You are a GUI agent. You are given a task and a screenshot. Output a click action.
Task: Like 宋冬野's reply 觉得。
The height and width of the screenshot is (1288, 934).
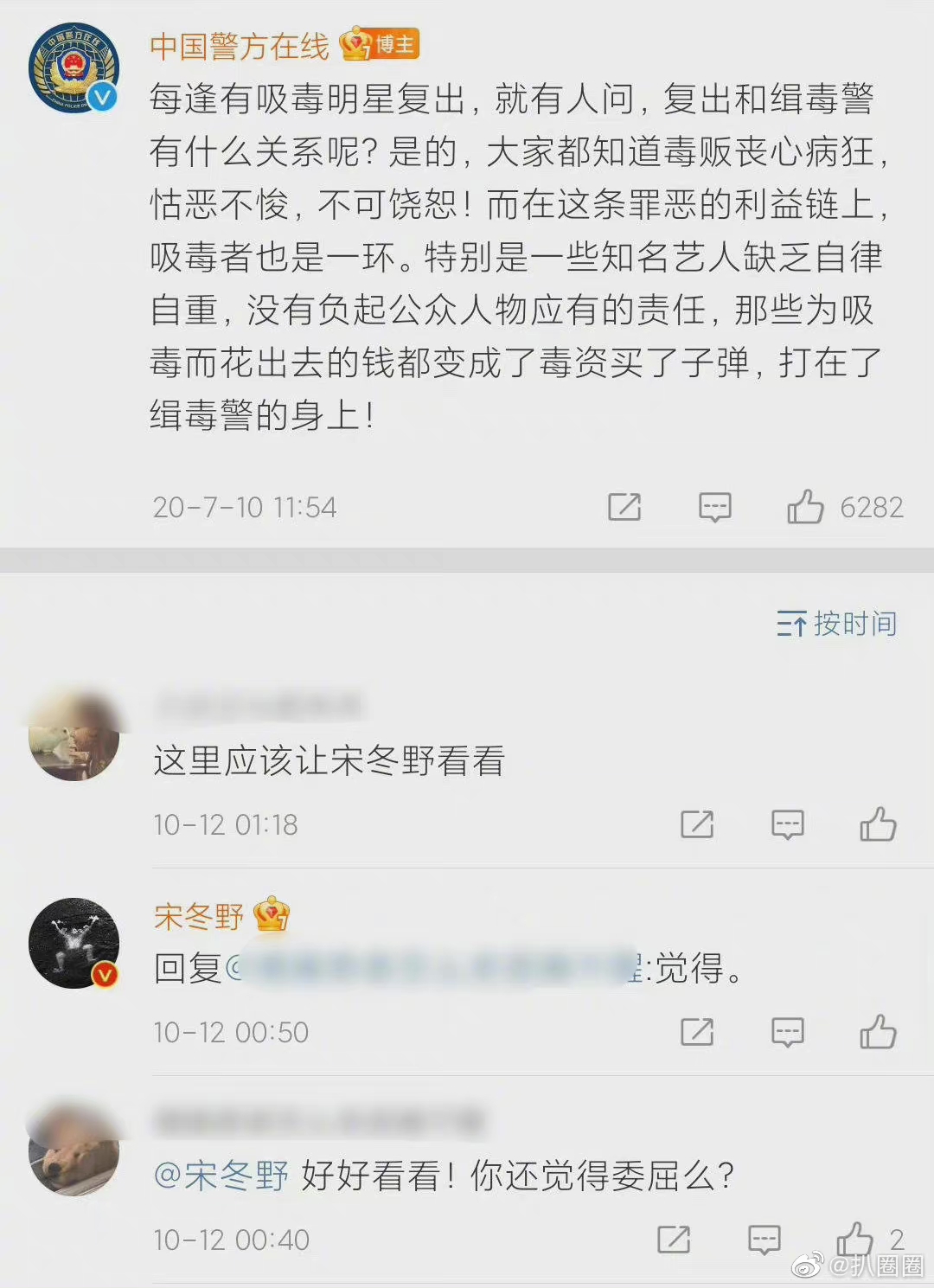(x=878, y=1032)
